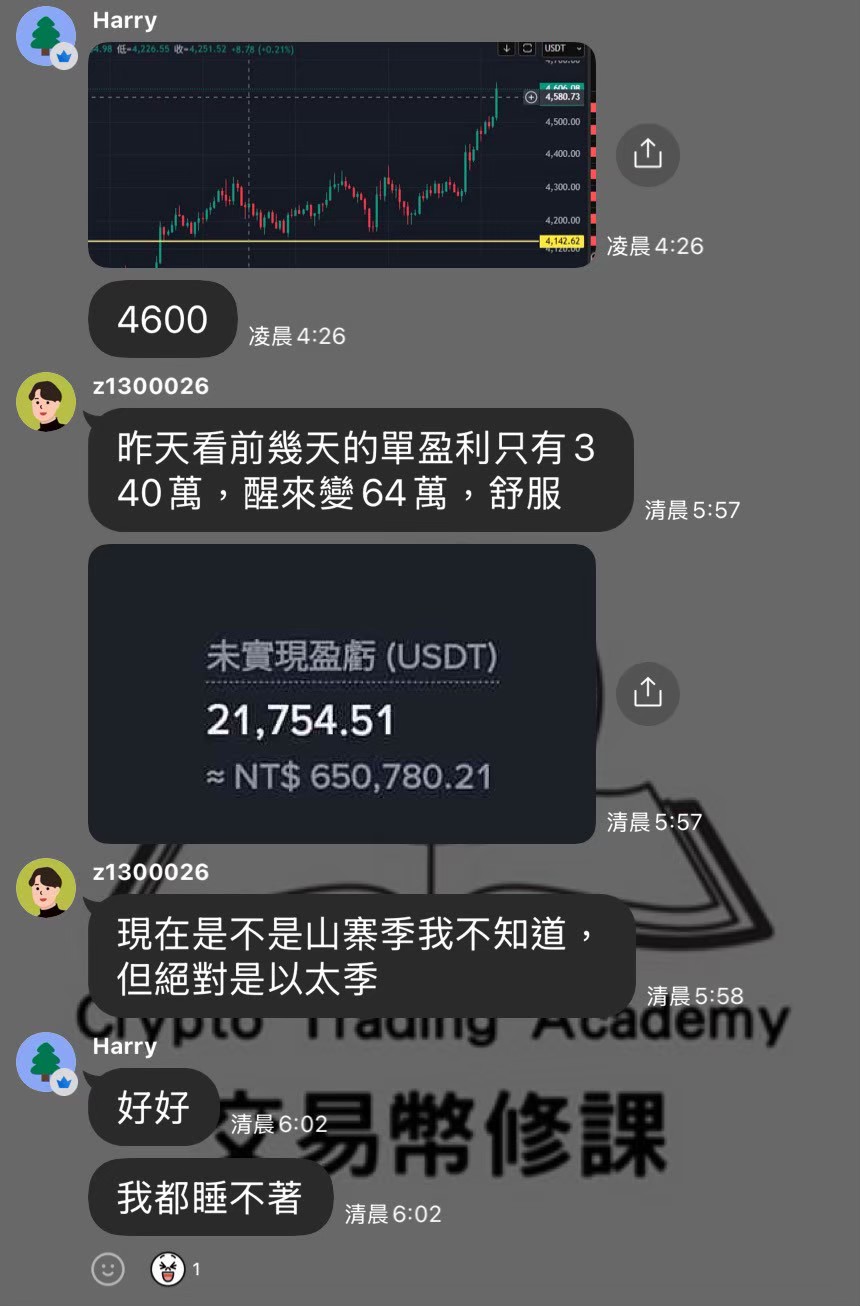Click the add-reaction smiley face icon
This screenshot has height=1306, width=860.
point(108,1268)
